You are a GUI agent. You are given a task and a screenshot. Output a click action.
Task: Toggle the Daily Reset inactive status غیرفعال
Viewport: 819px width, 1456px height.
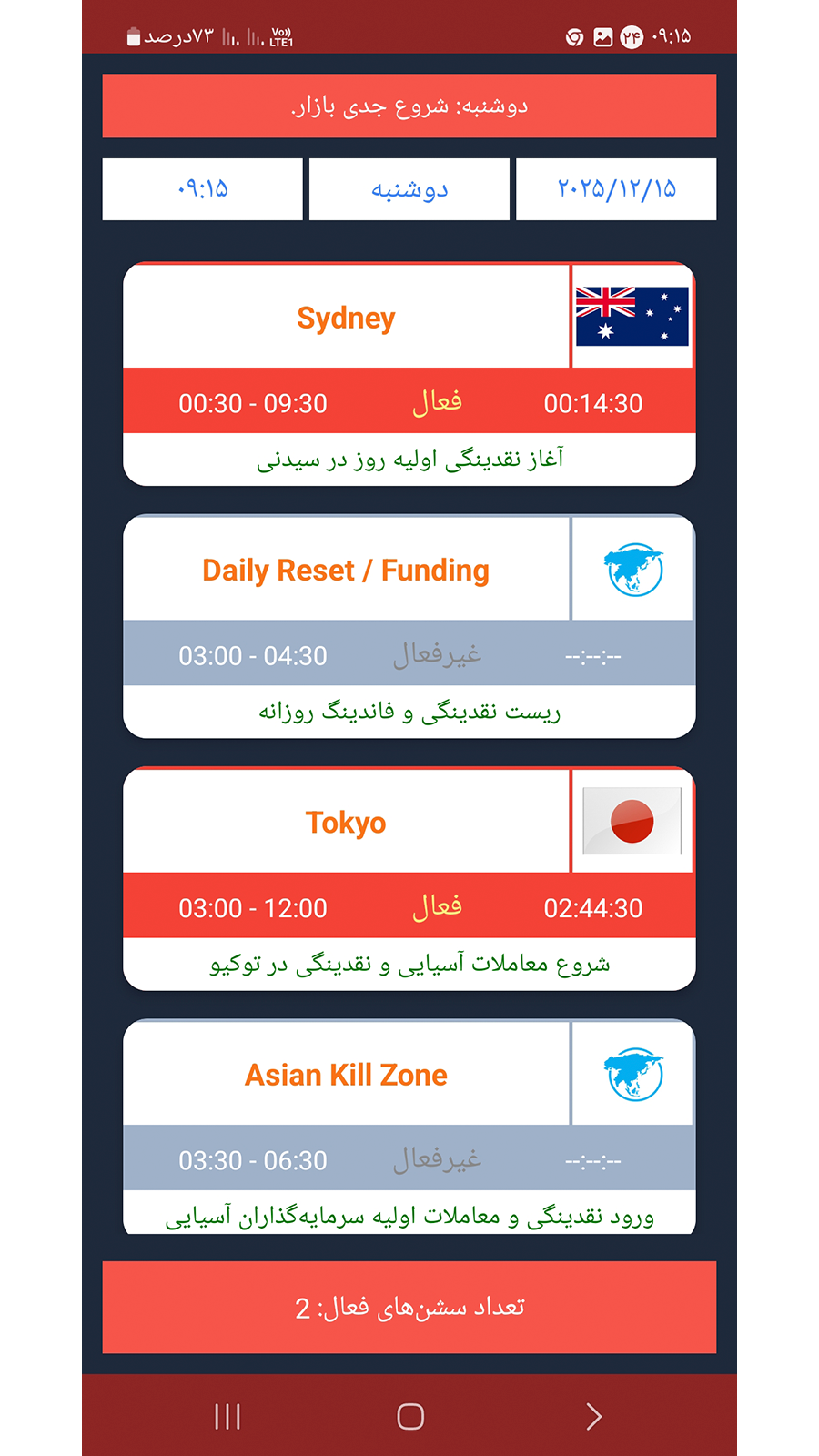[440, 653]
